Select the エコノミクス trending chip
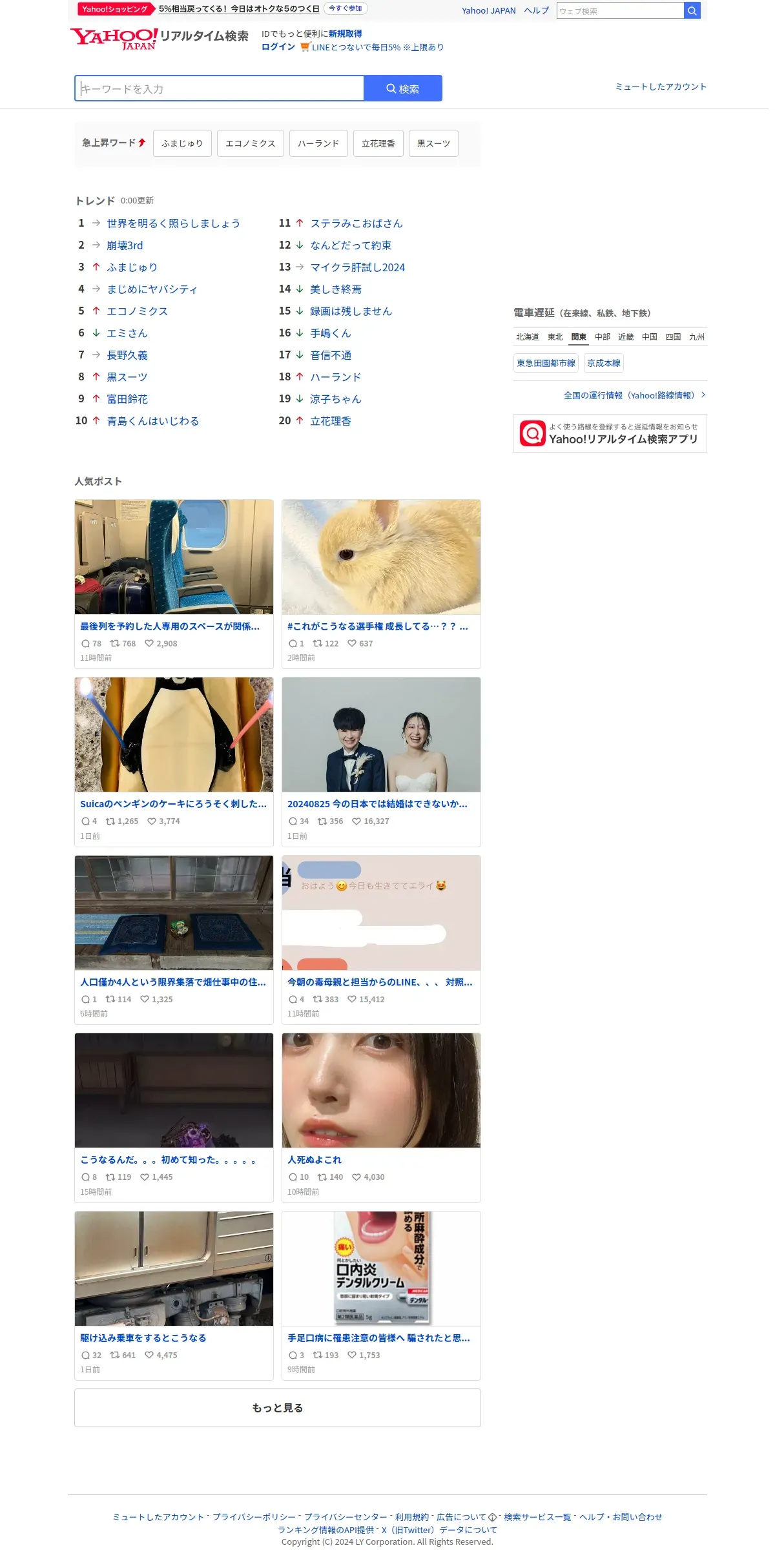The width and height of the screenshot is (775, 1568). point(251,143)
